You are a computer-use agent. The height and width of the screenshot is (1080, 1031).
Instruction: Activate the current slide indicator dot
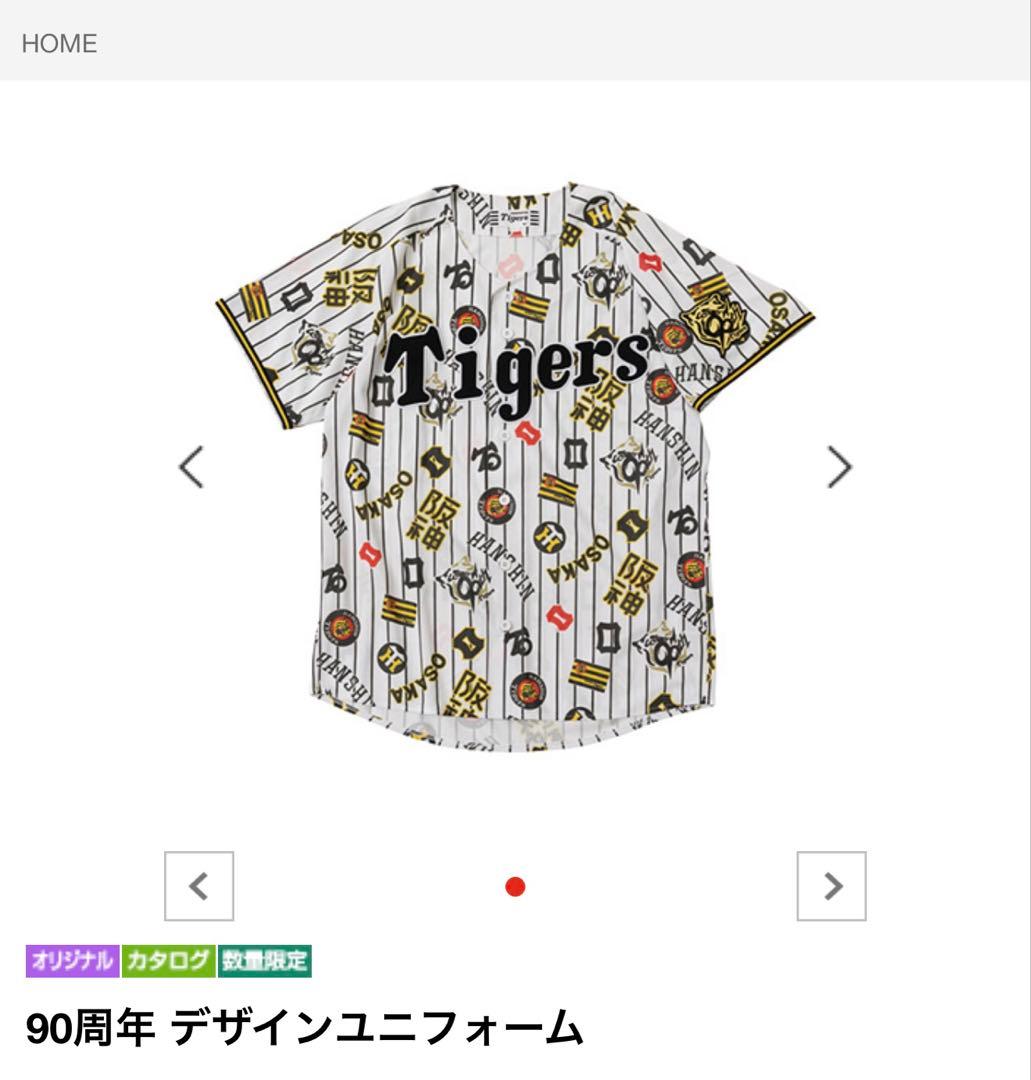[515, 885]
